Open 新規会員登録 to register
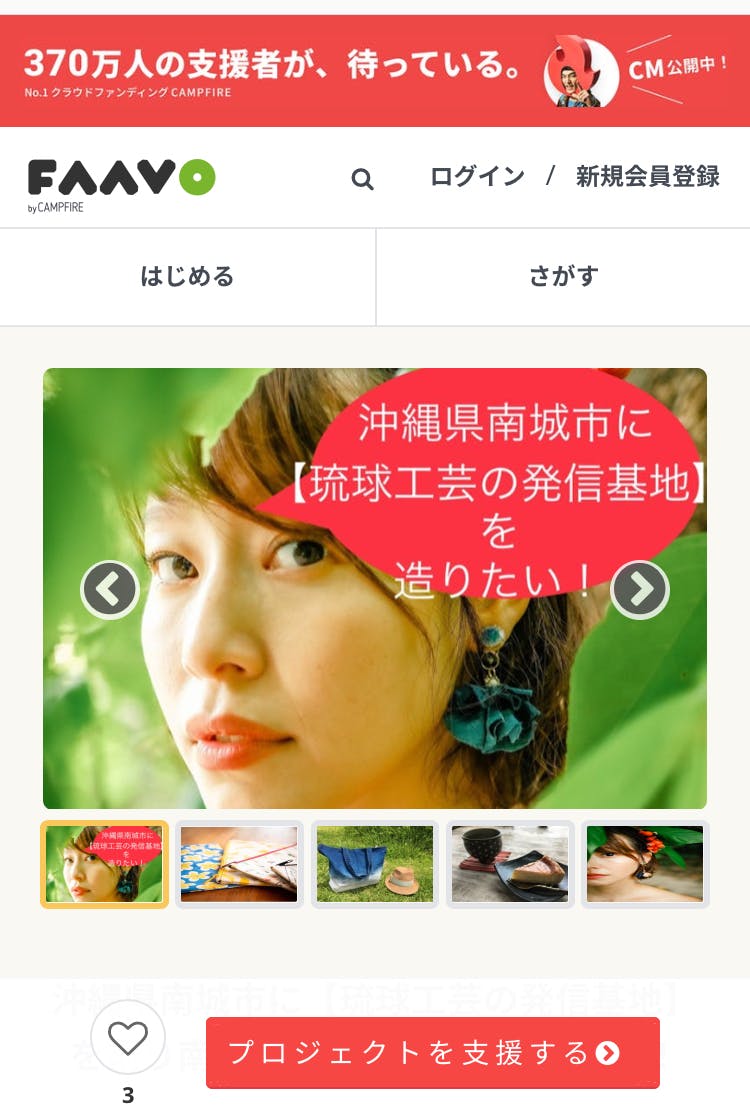750x1112 pixels. click(x=647, y=177)
